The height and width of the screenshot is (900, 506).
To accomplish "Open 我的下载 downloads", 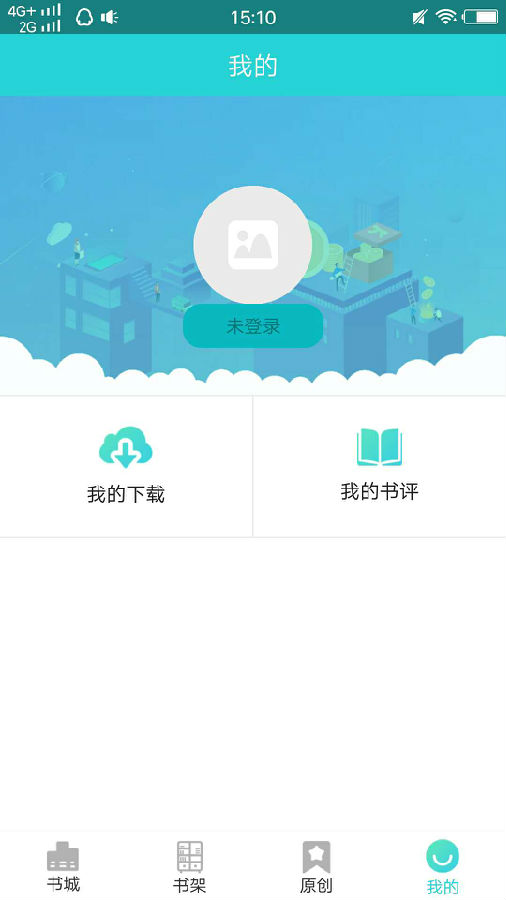I will [x=126, y=467].
